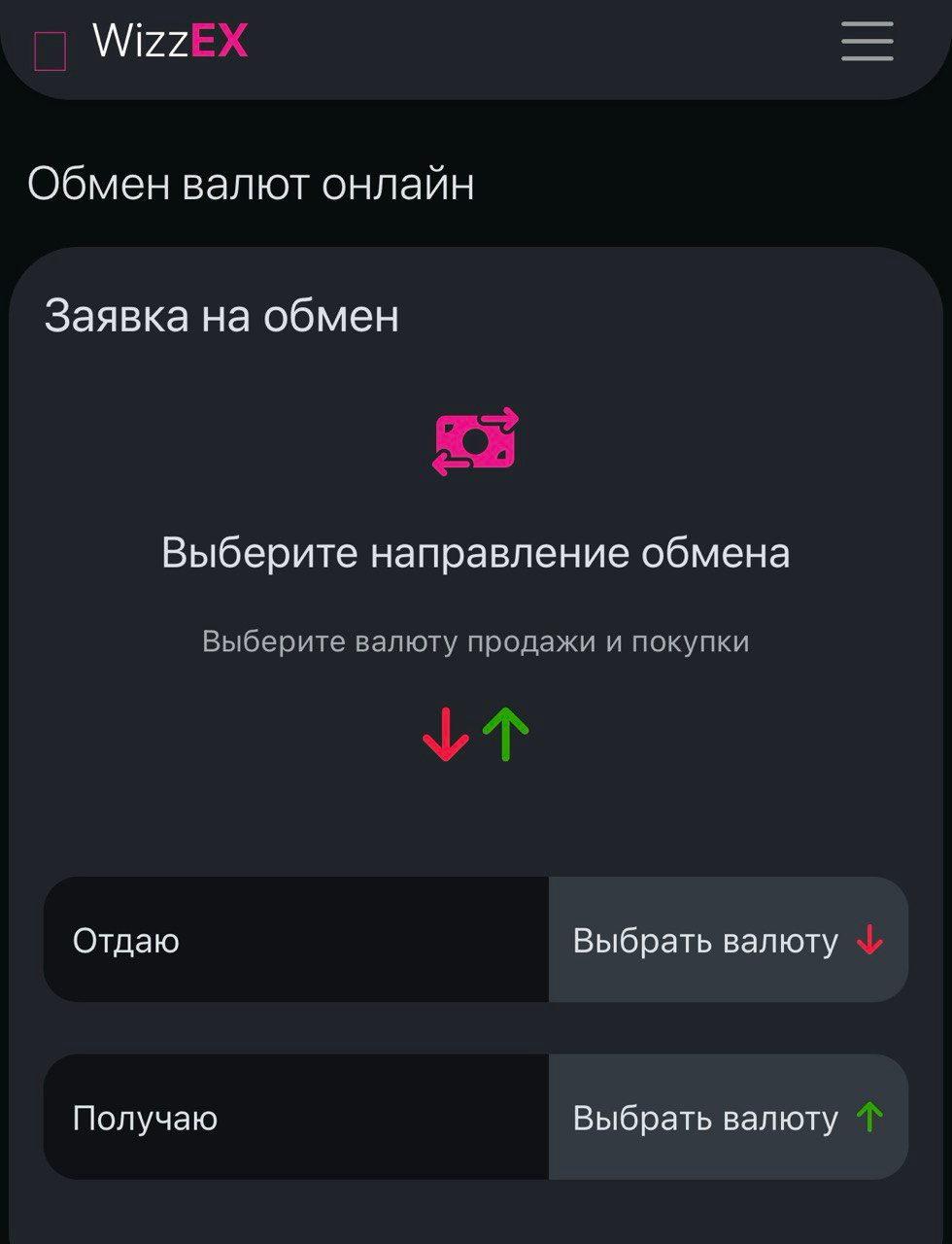Select the Заявка на обмен section header
The width and height of the screenshot is (952, 1244).
[221, 313]
